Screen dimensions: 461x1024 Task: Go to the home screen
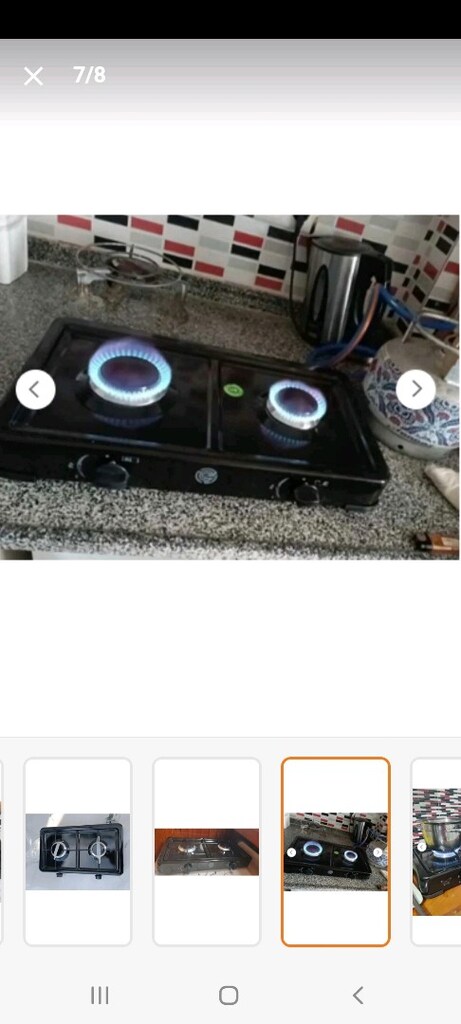pyautogui.click(x=229, y=995)
